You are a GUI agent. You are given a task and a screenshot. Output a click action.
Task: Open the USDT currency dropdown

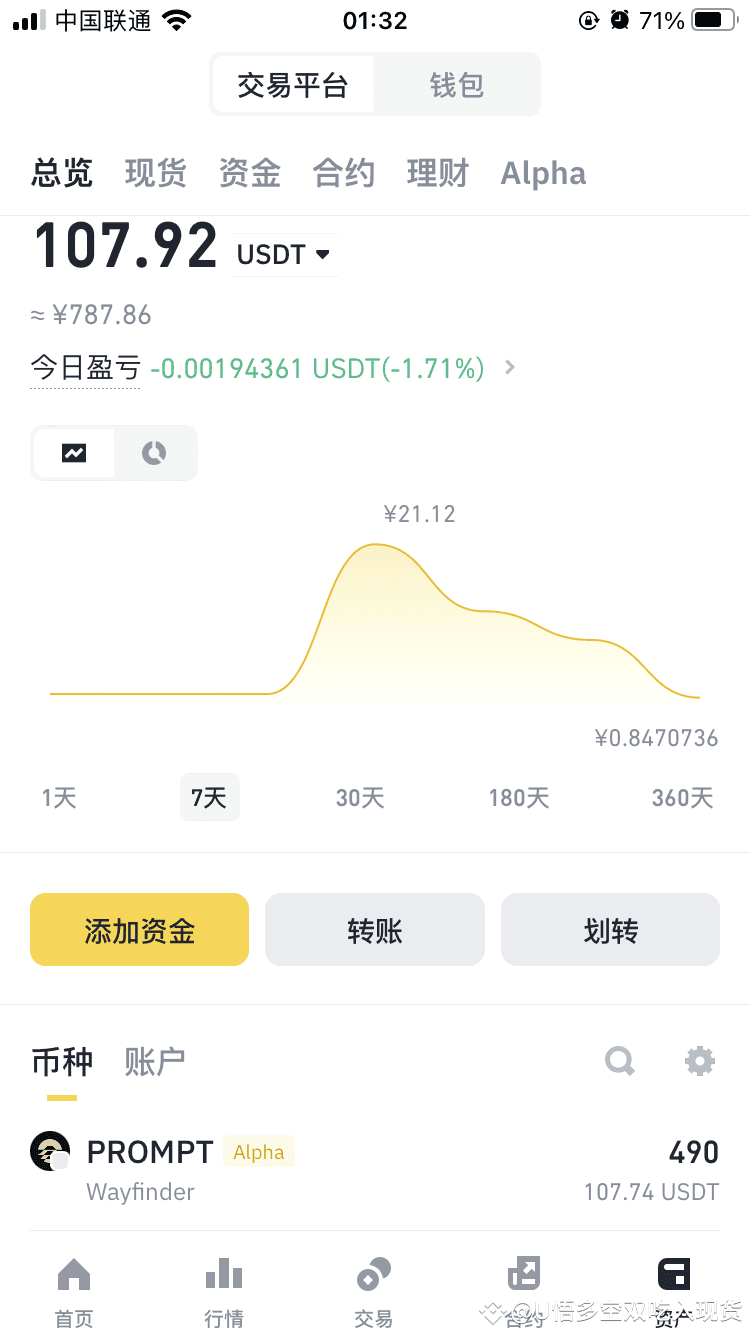click(284, 255)
